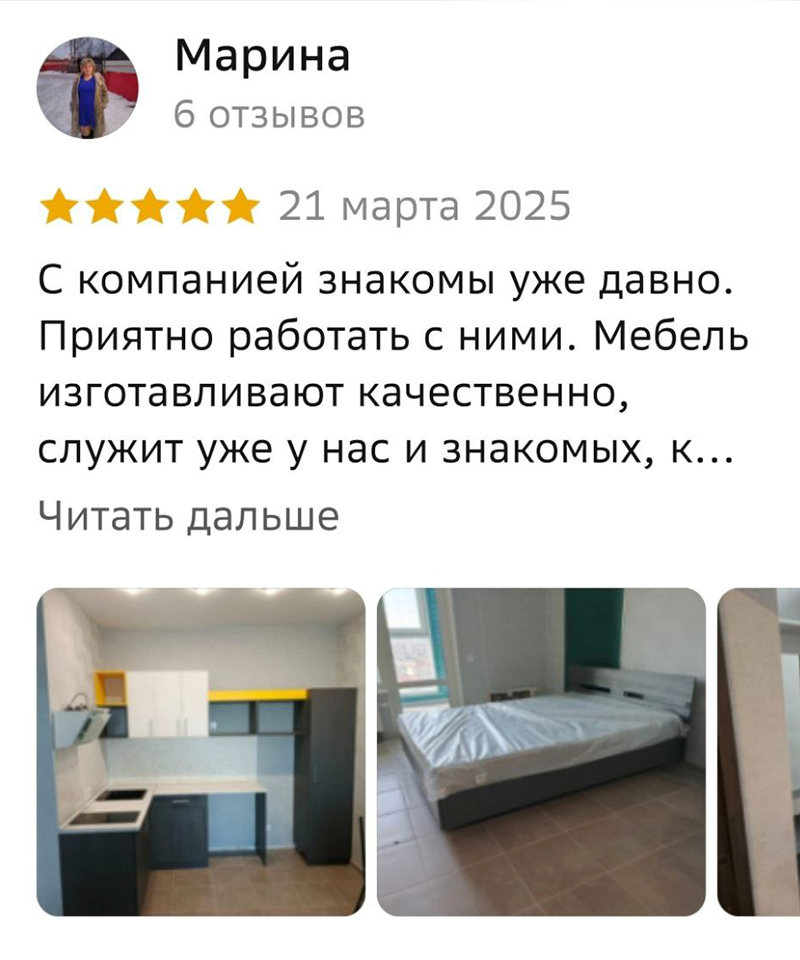Open Марина's profile avatar

pyautogui.click(x=88, y=88)
